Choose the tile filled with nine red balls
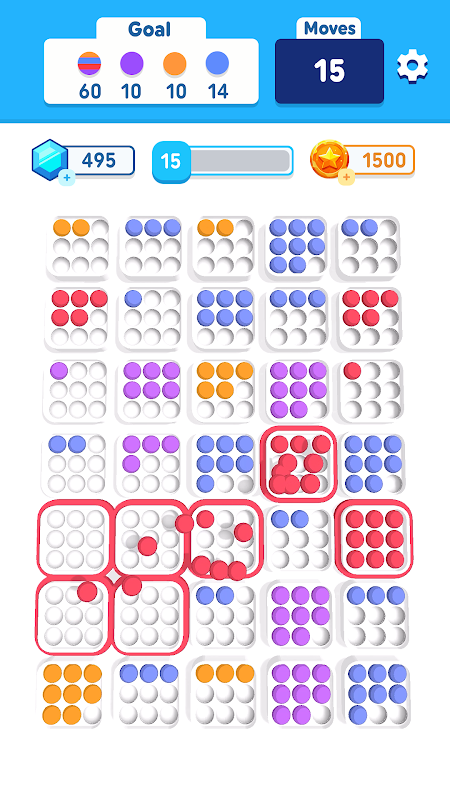Viewport: 450px width, 800px height. (374, 538)
